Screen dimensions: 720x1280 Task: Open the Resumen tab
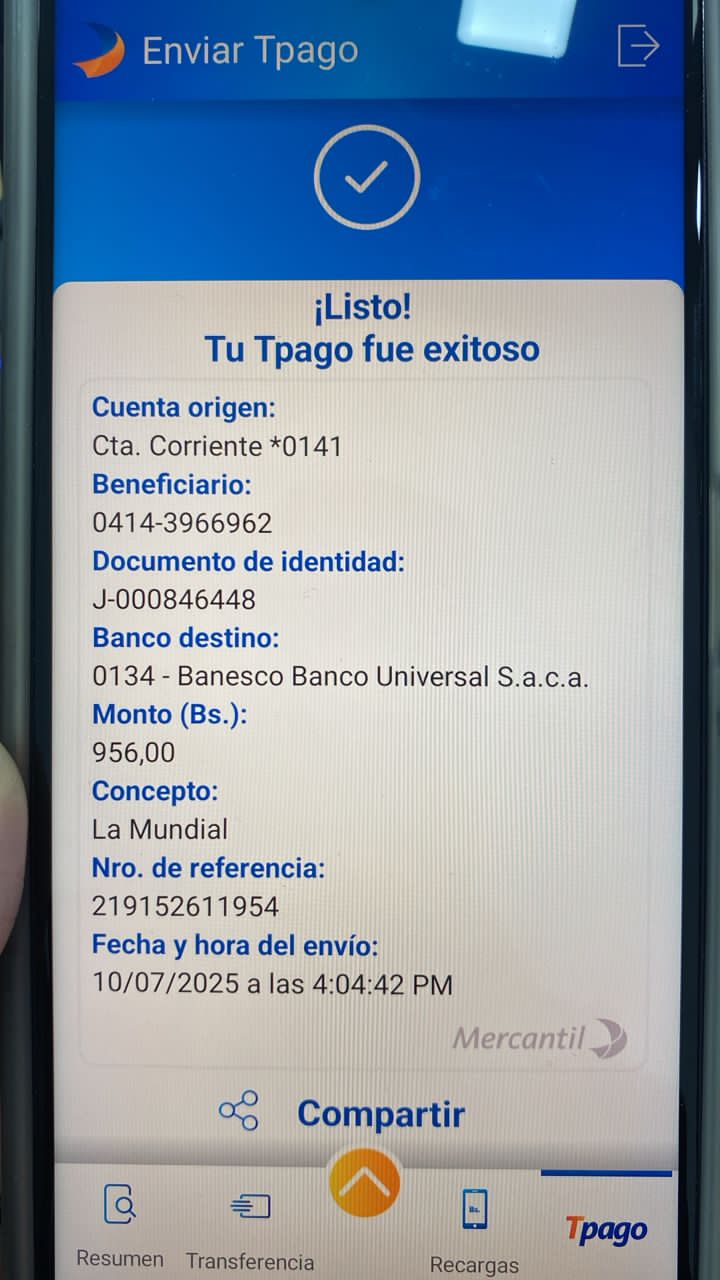click(x=120, y=1223)
